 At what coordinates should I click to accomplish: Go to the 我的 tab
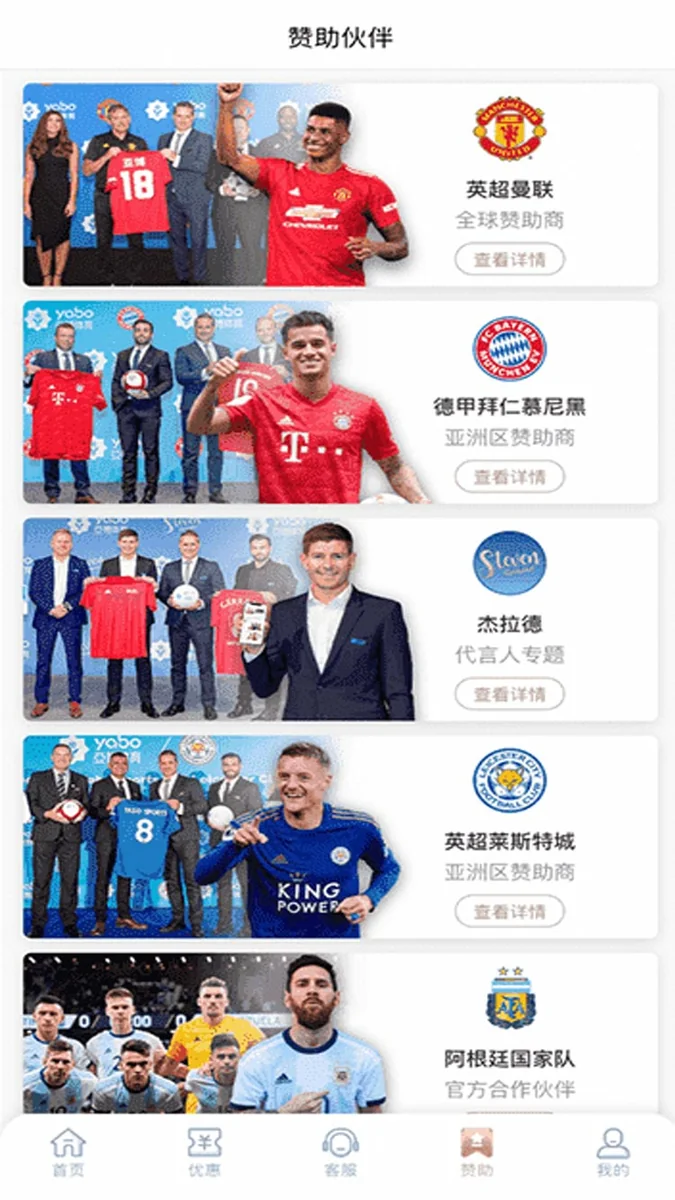pyautogui.click(x=612, y=1152)
